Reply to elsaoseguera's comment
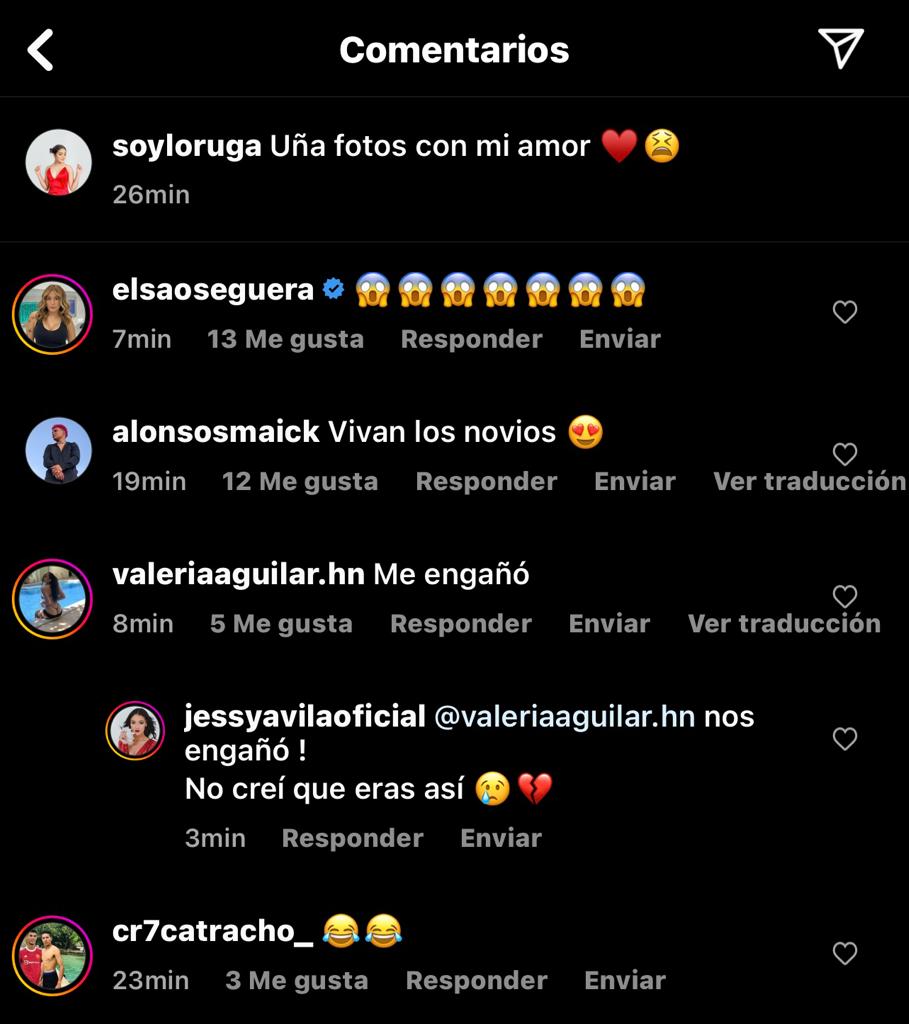909x1024 pixels. (471, 339)
